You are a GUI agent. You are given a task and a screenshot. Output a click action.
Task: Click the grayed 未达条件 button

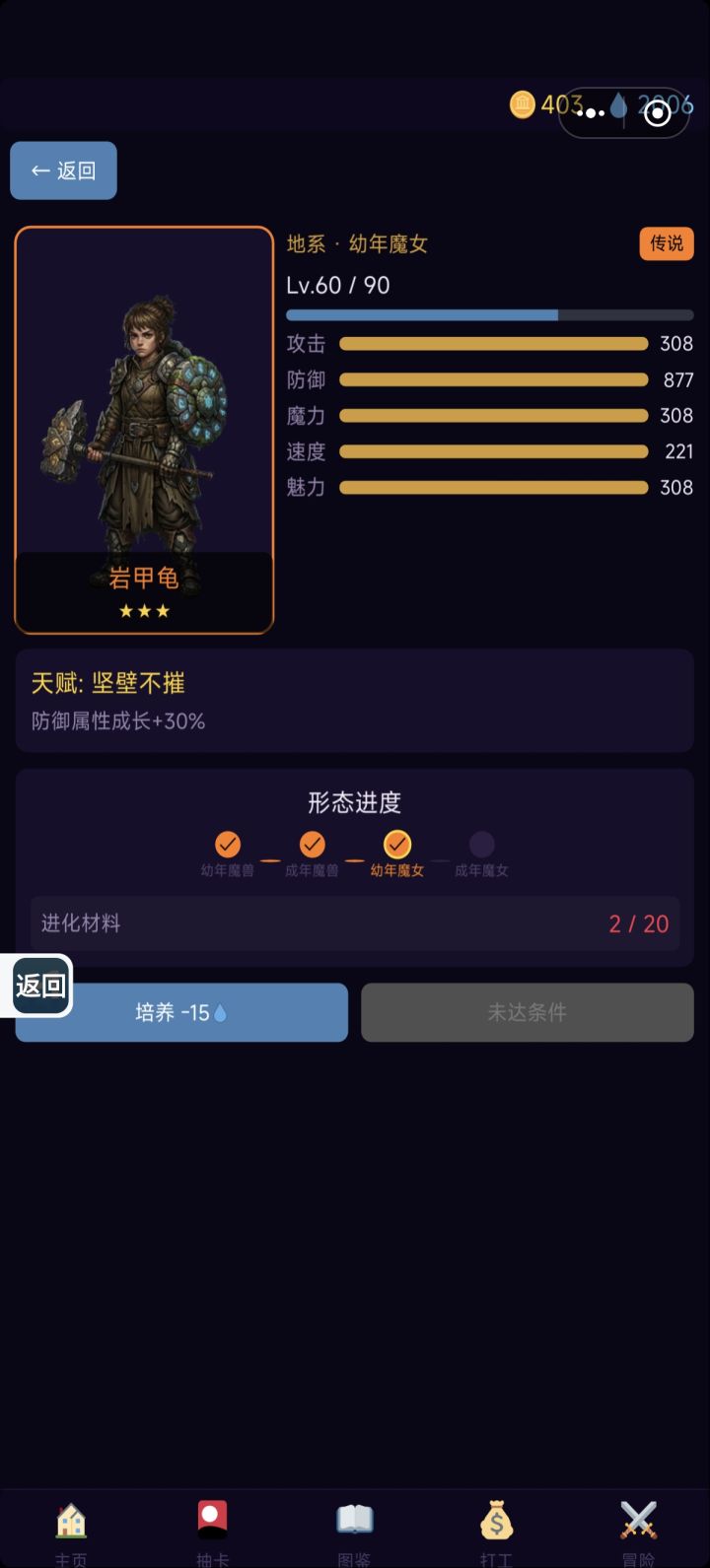pyautogui.click(x=527, y=1012)
